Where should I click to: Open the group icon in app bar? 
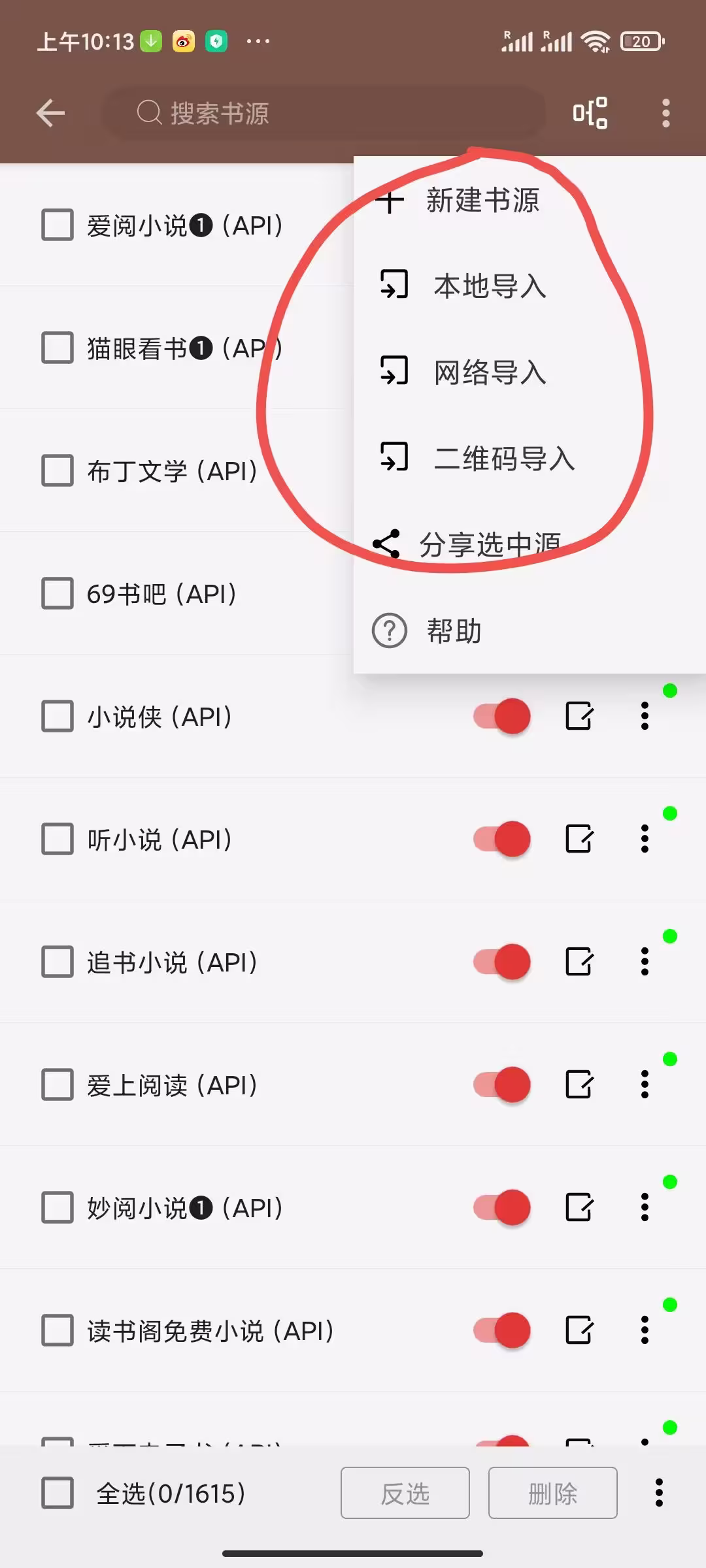click(x=590, y=113)
